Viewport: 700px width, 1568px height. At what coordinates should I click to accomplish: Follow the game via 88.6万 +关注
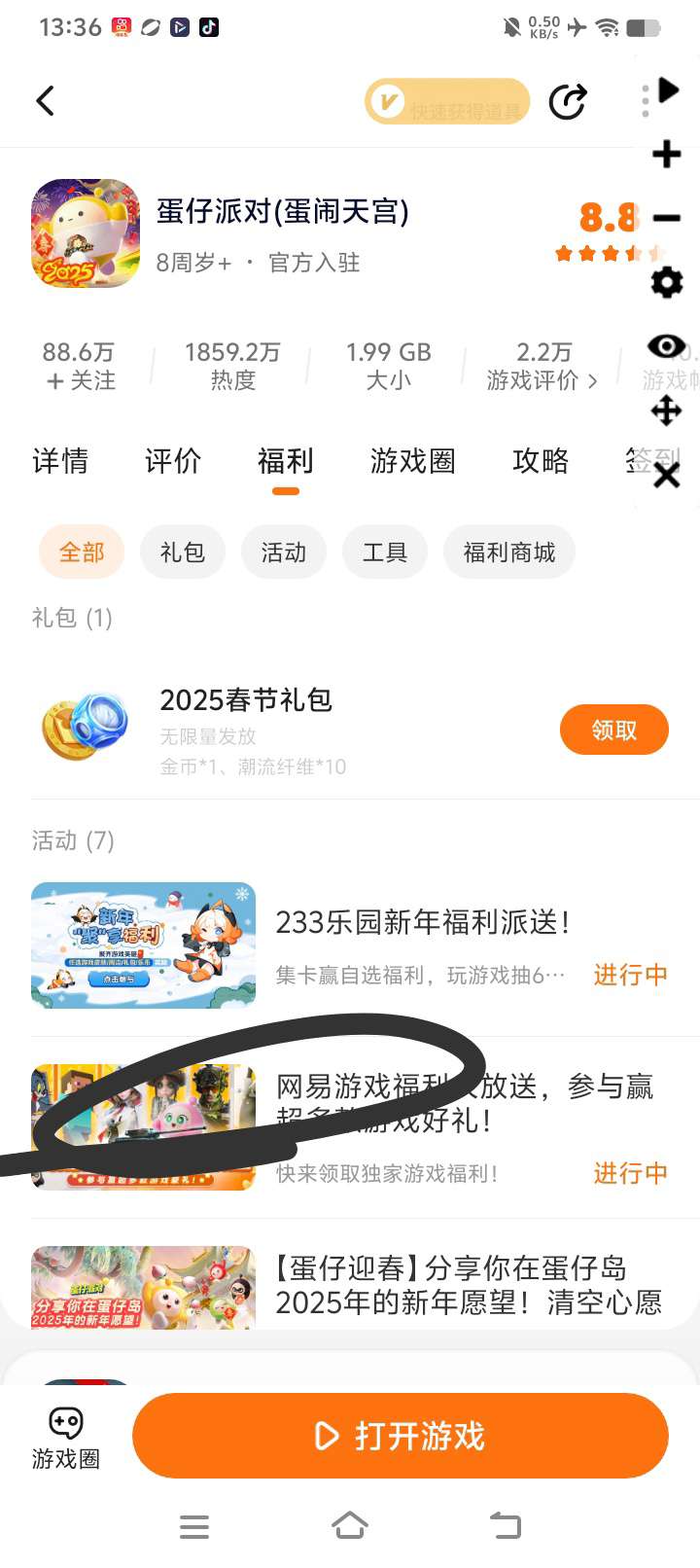click(x=80, y=366)
